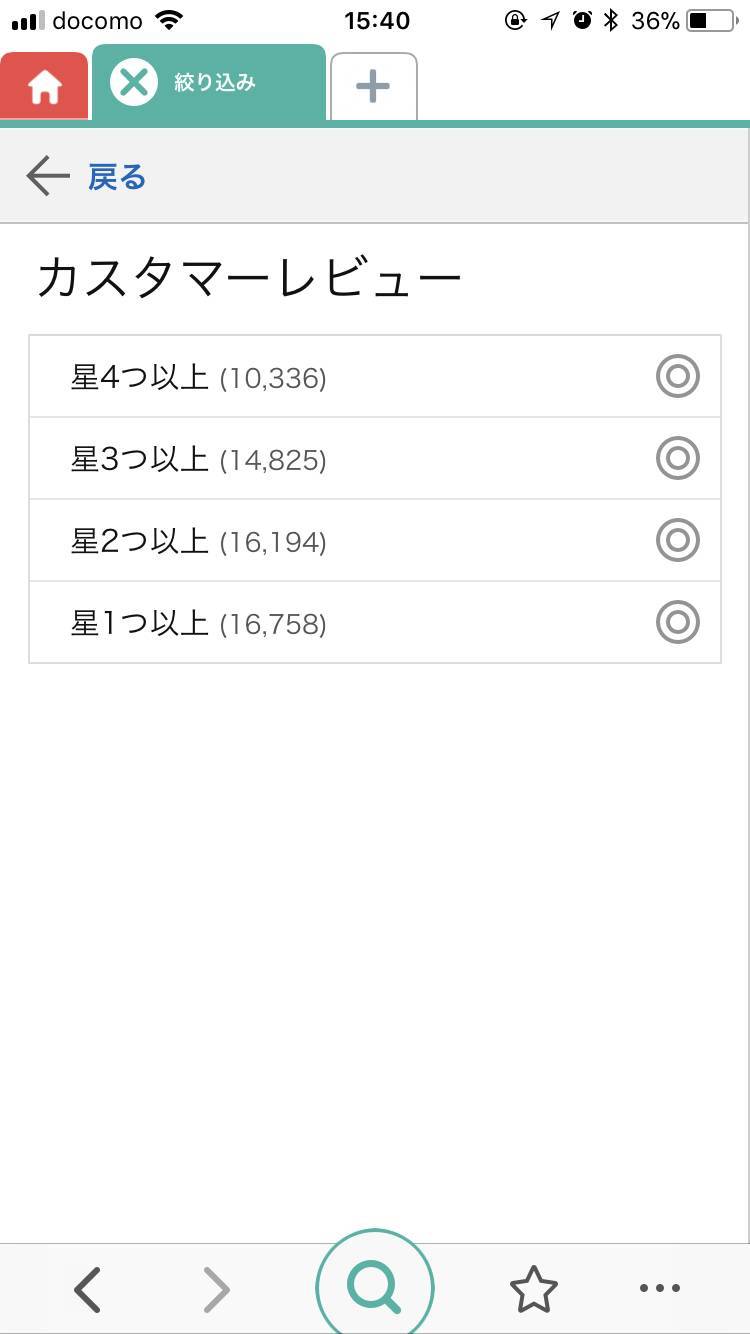Open the red home tab
Image resolution: width=750 pixels, height=1334 pixels.
(x=44, y=86)
